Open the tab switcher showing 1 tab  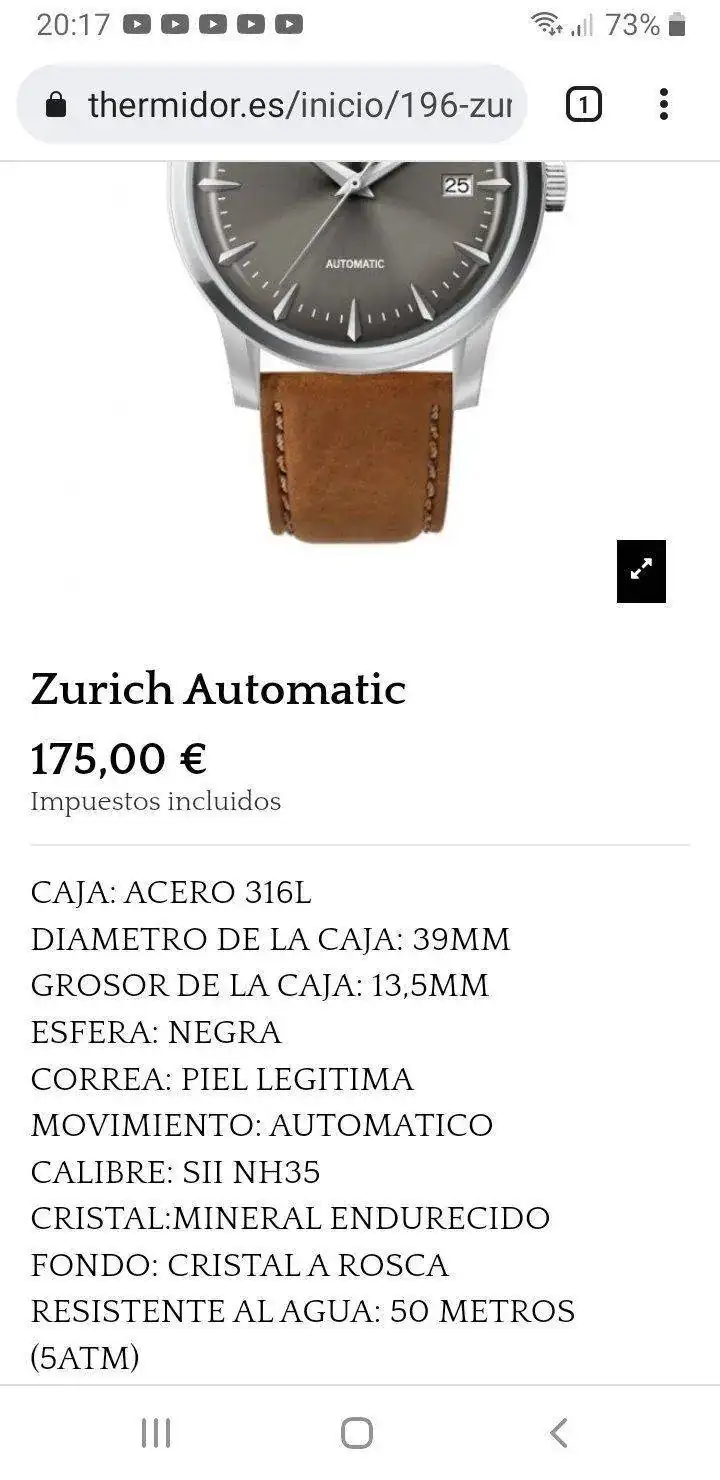(584, 104)
